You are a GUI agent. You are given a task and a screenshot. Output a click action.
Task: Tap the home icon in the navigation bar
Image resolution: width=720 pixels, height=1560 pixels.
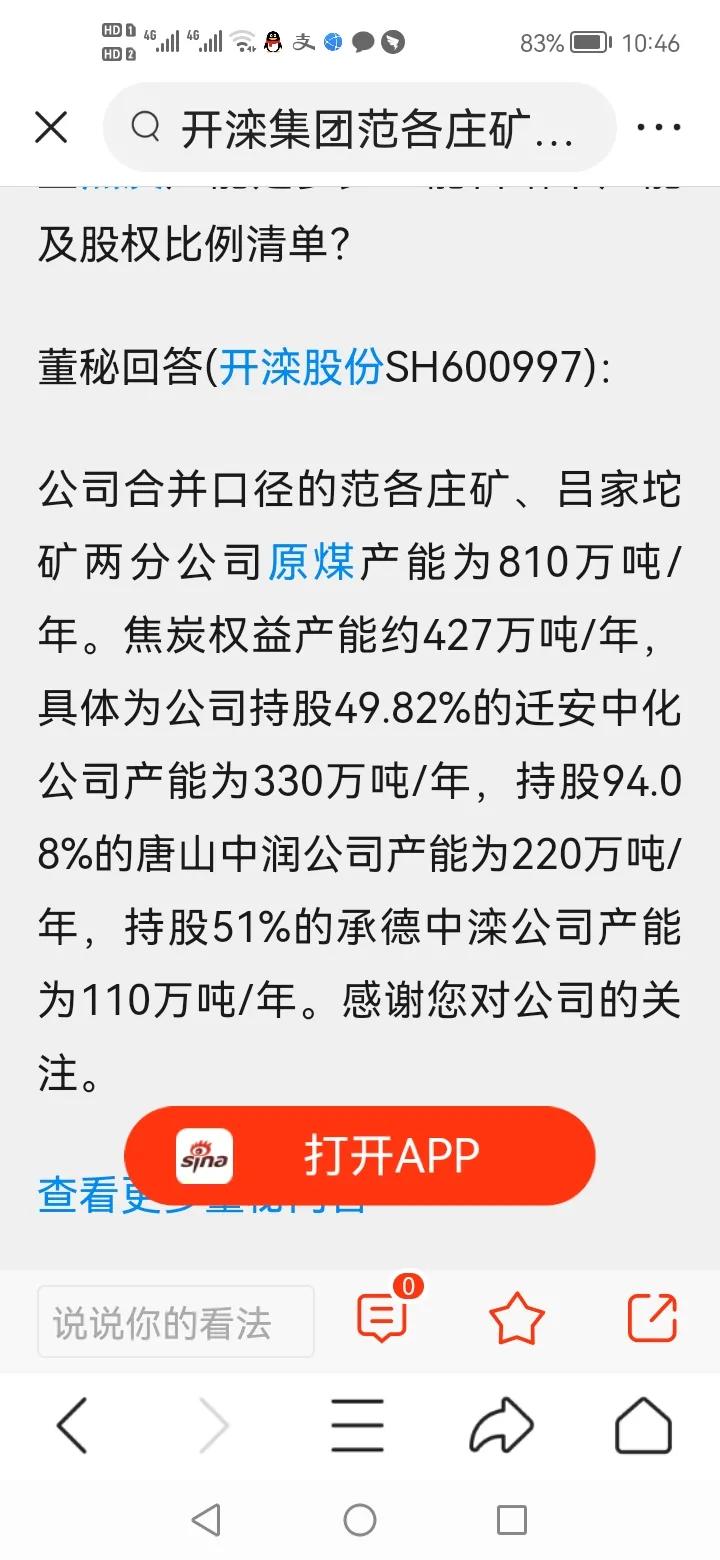(x=645, y=1424)
